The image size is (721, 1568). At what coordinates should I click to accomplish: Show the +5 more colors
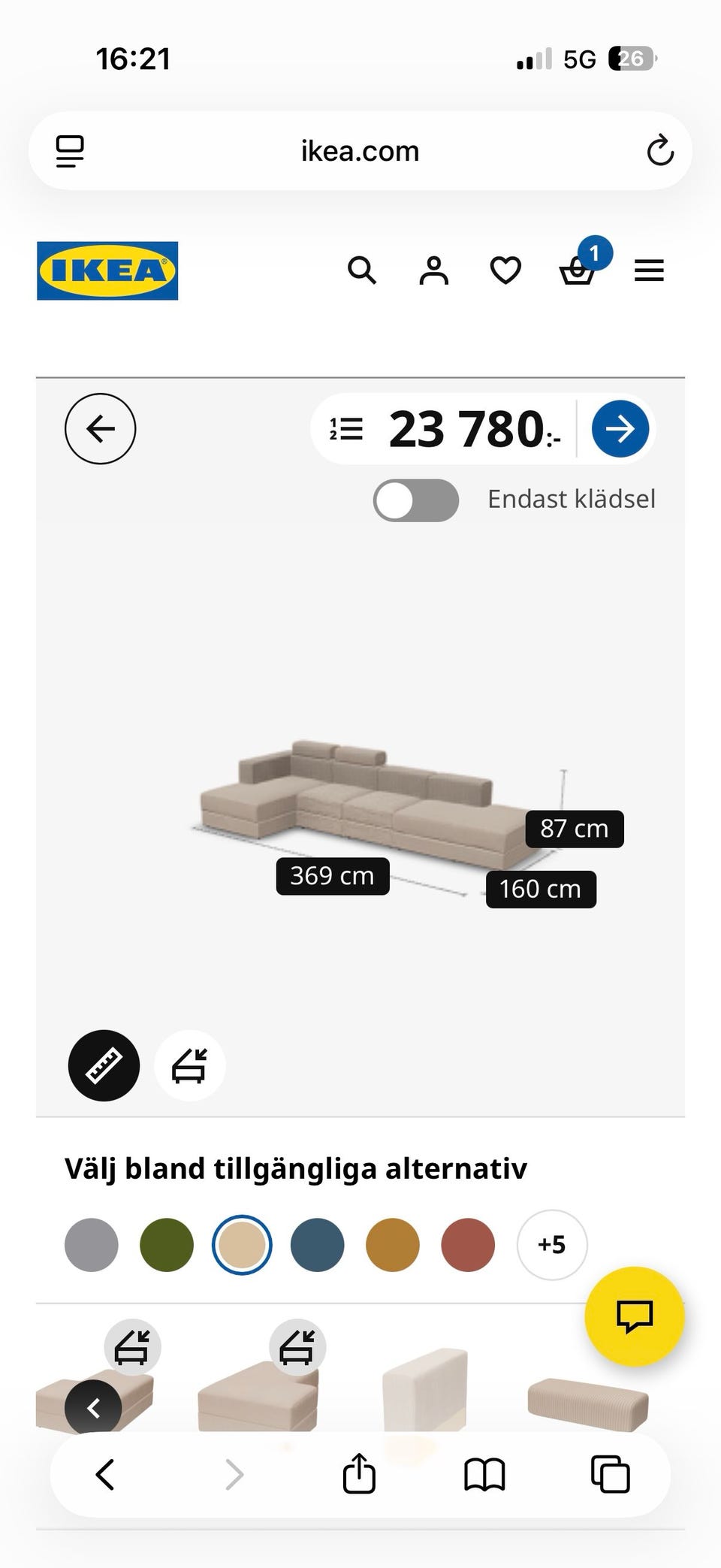[x=552, y=1245]
